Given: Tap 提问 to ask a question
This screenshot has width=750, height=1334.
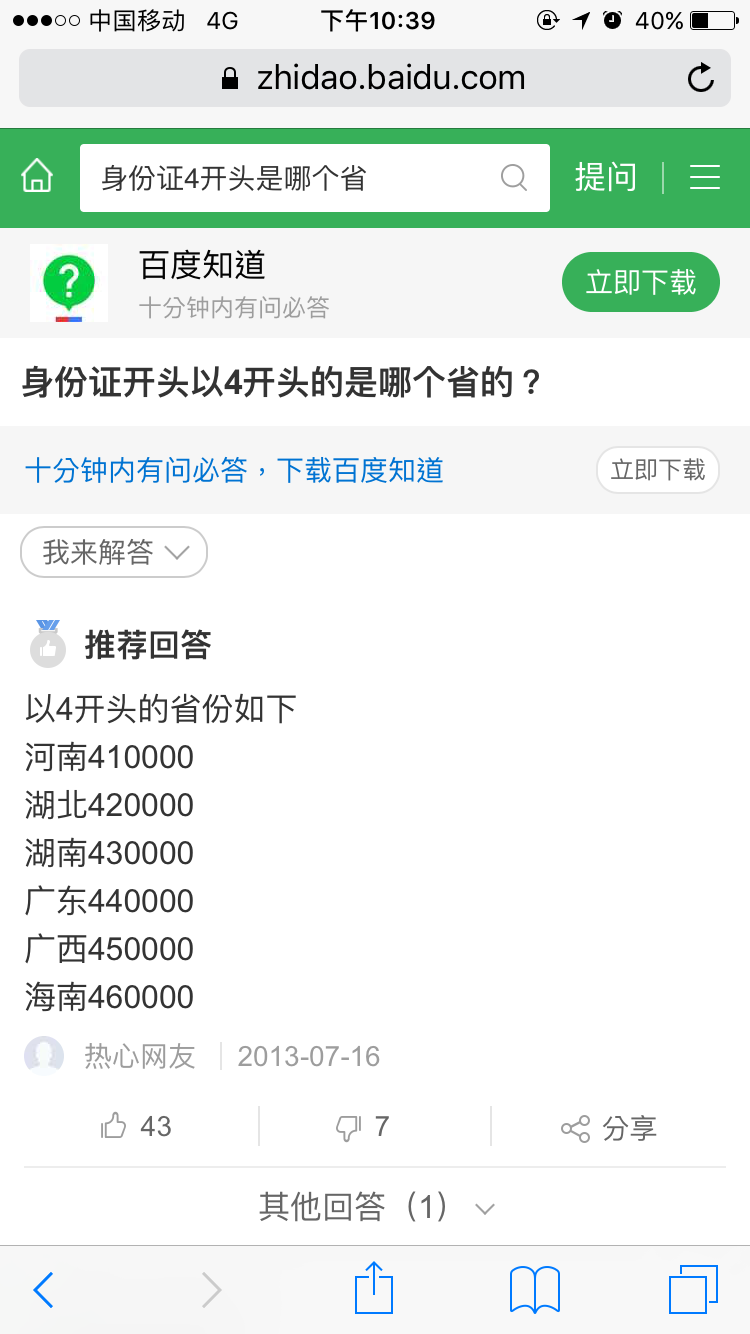Looking at the screenshot, I should pos(605,178).
